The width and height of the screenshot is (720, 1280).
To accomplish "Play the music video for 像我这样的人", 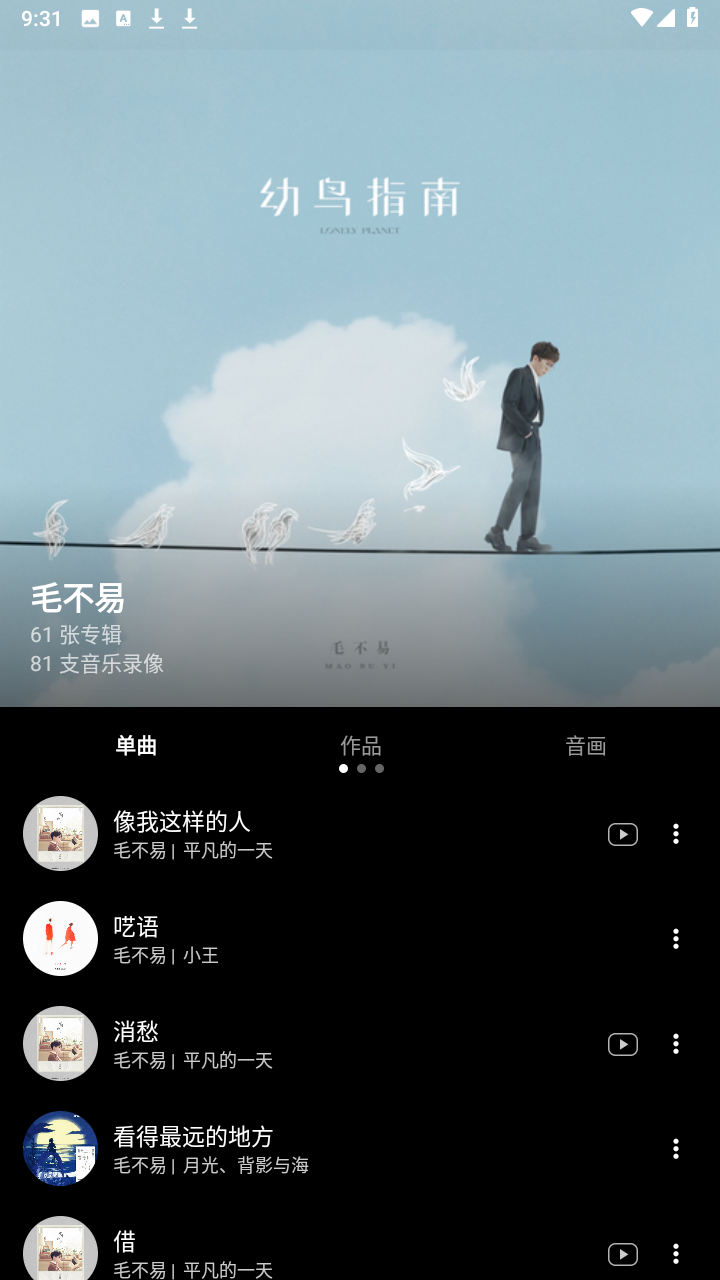I will (623, 833).
